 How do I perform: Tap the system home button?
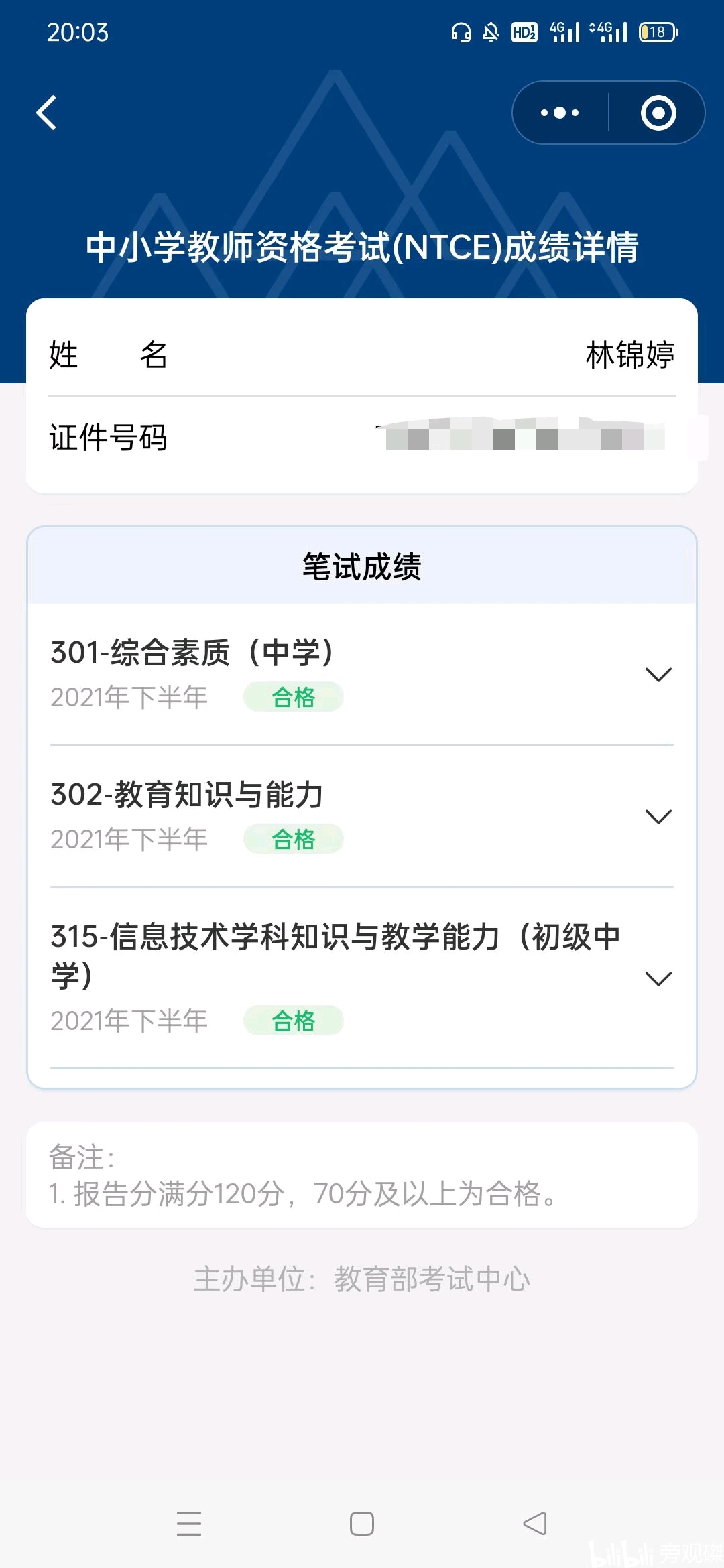click(362, 1524)
